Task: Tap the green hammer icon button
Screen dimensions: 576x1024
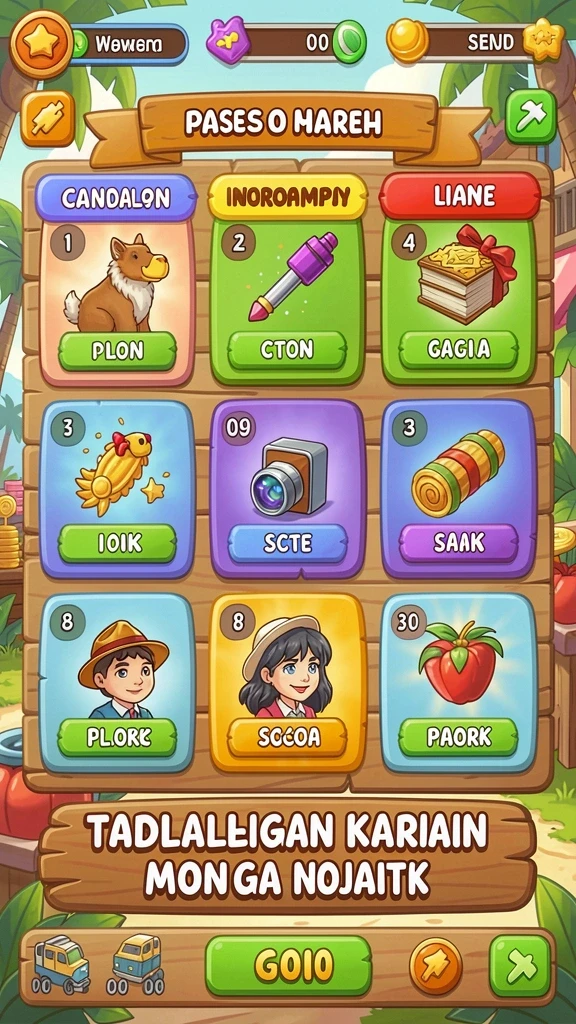Action: [x=531, y=116]
